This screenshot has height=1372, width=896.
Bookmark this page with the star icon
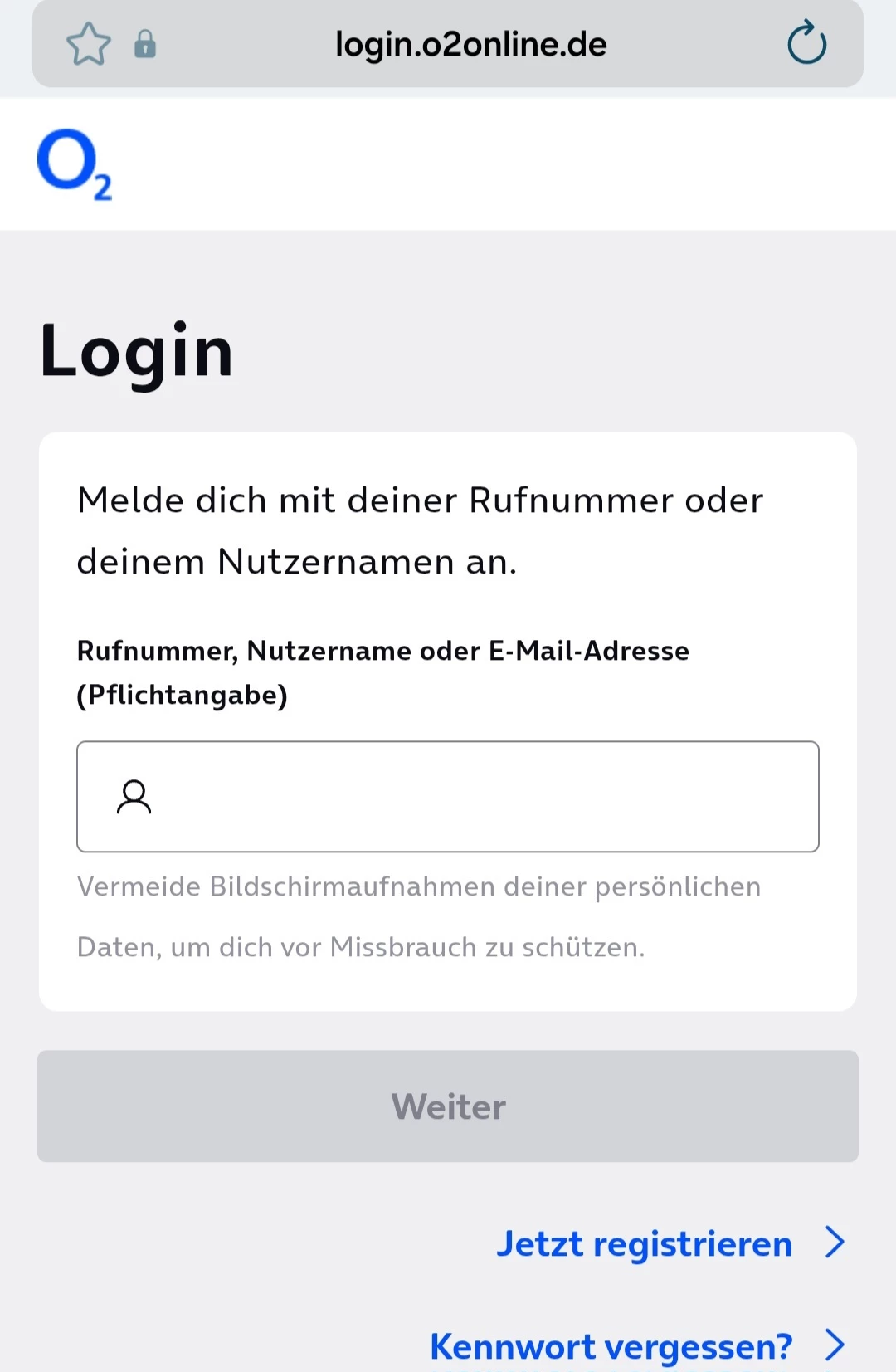tap(88, 44)
